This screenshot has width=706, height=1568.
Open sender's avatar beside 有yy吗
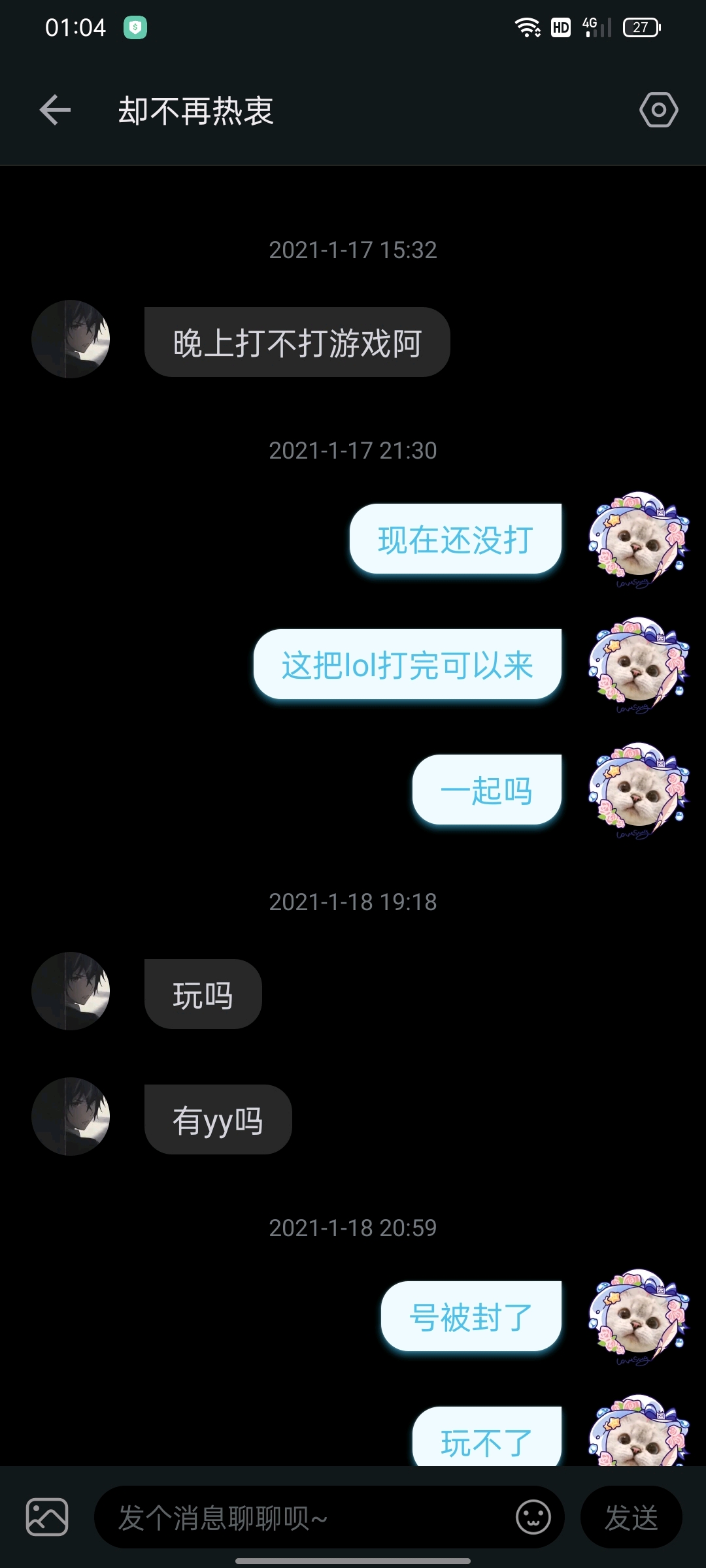71,1117
